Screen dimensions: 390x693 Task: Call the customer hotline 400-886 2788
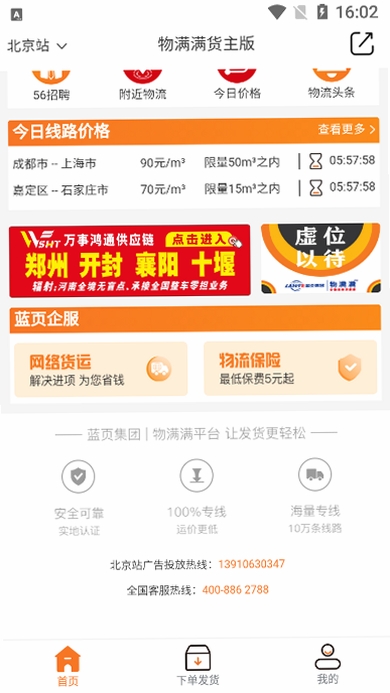[x=235, y=590]
